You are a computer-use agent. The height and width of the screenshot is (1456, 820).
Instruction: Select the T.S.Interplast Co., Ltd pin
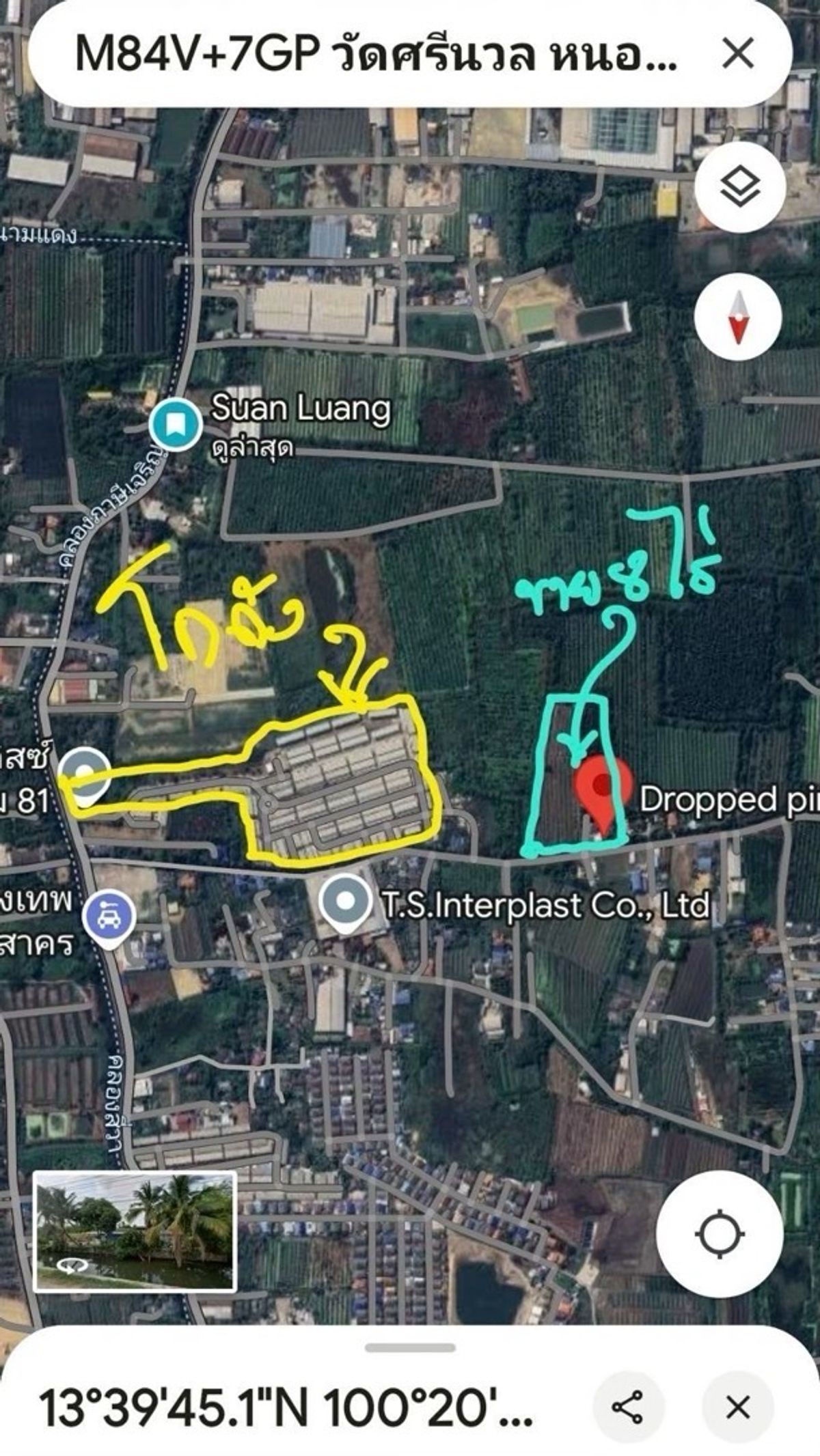(x=346, y=903)
